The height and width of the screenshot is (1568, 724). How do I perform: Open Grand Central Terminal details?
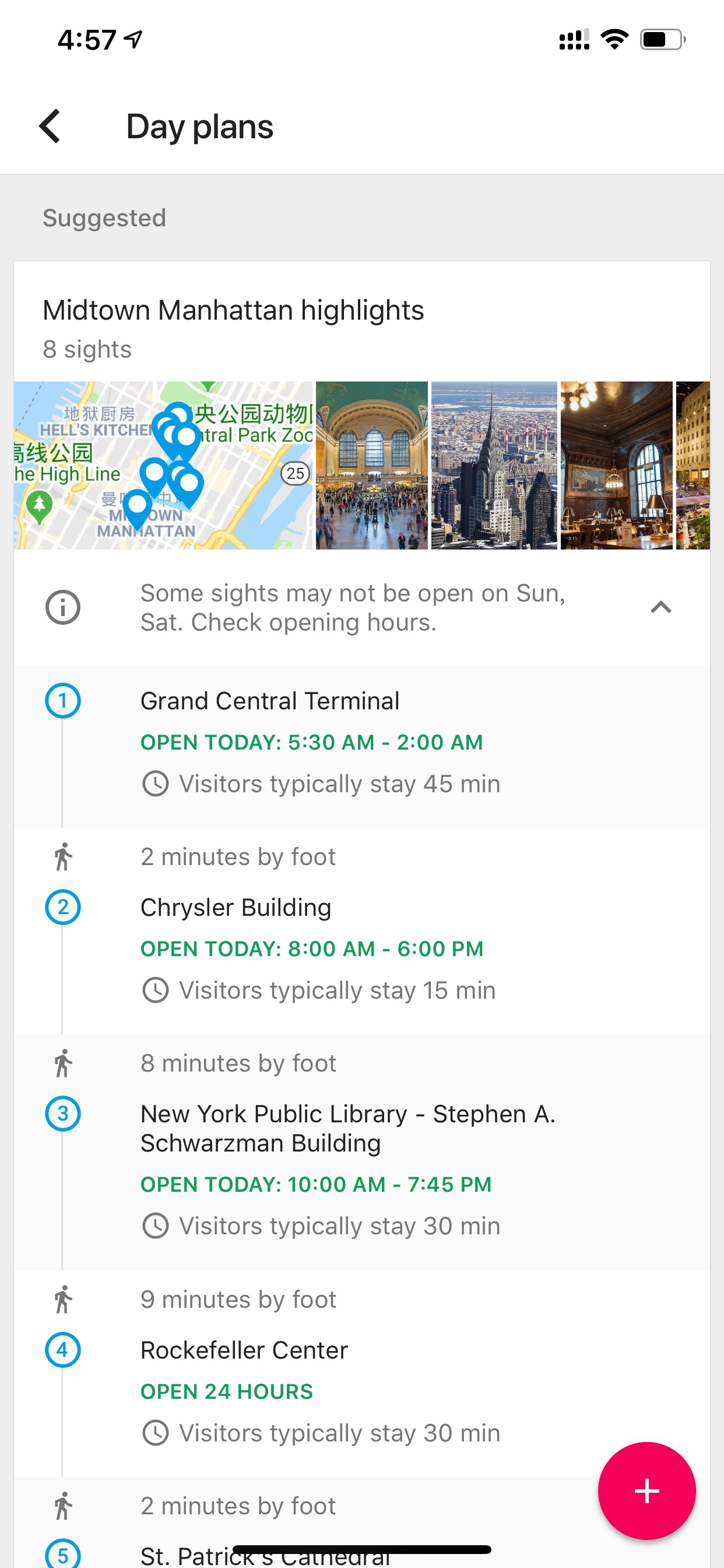(x=362, y=746)
